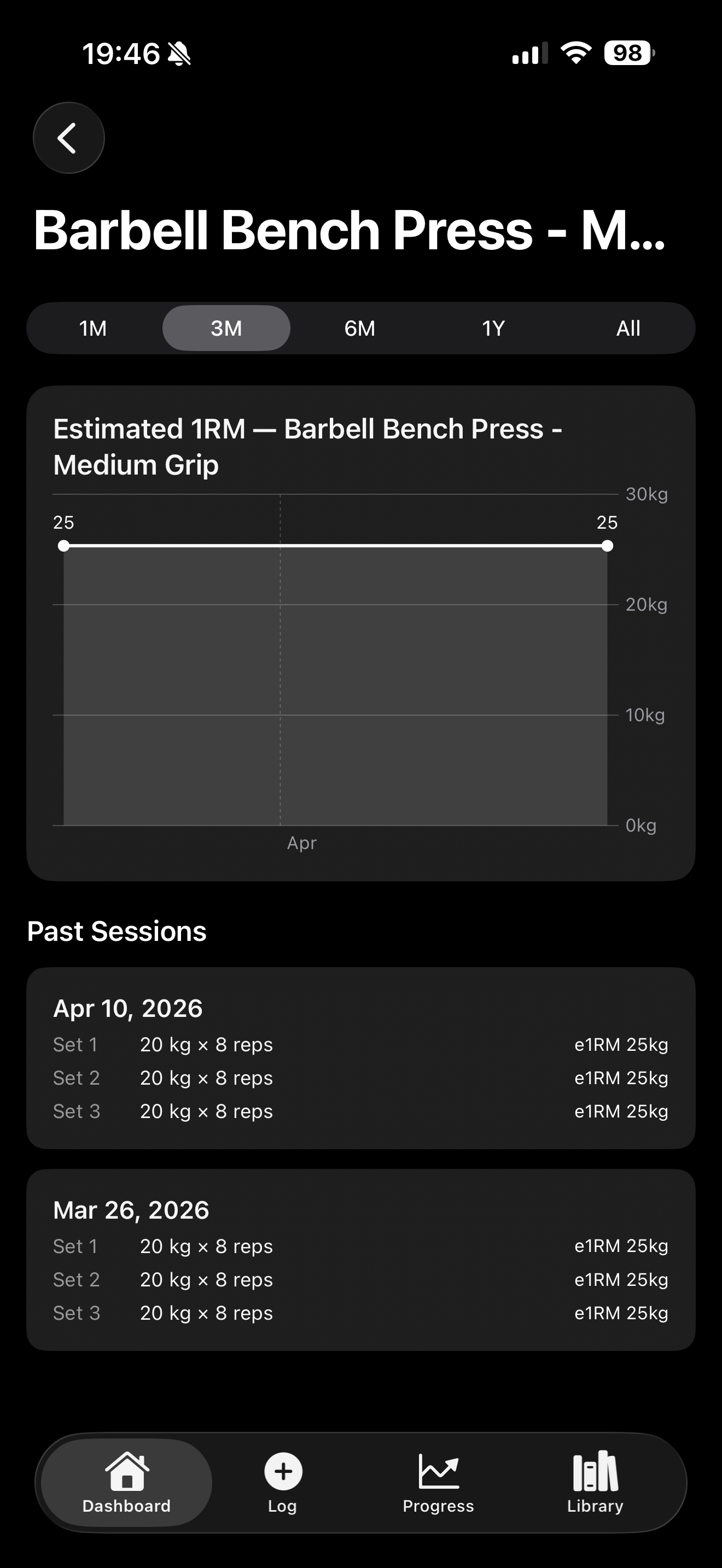Go back using the back arrow

(68, 138)
